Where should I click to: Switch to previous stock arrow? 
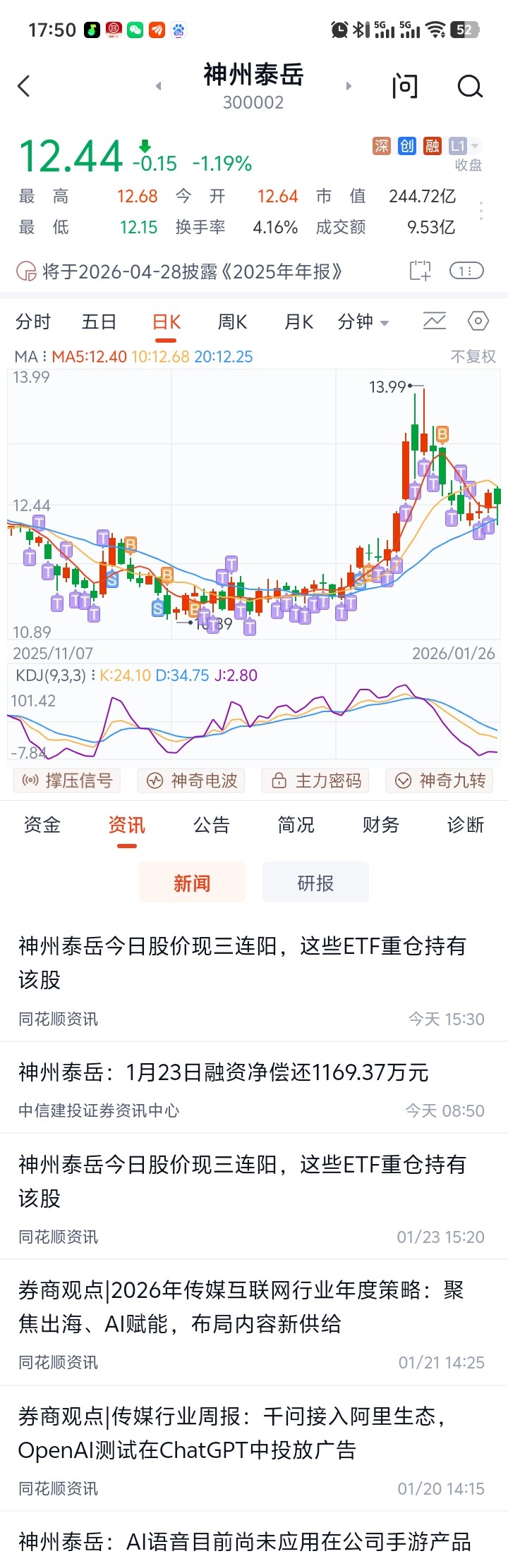(x=159, y=86)
